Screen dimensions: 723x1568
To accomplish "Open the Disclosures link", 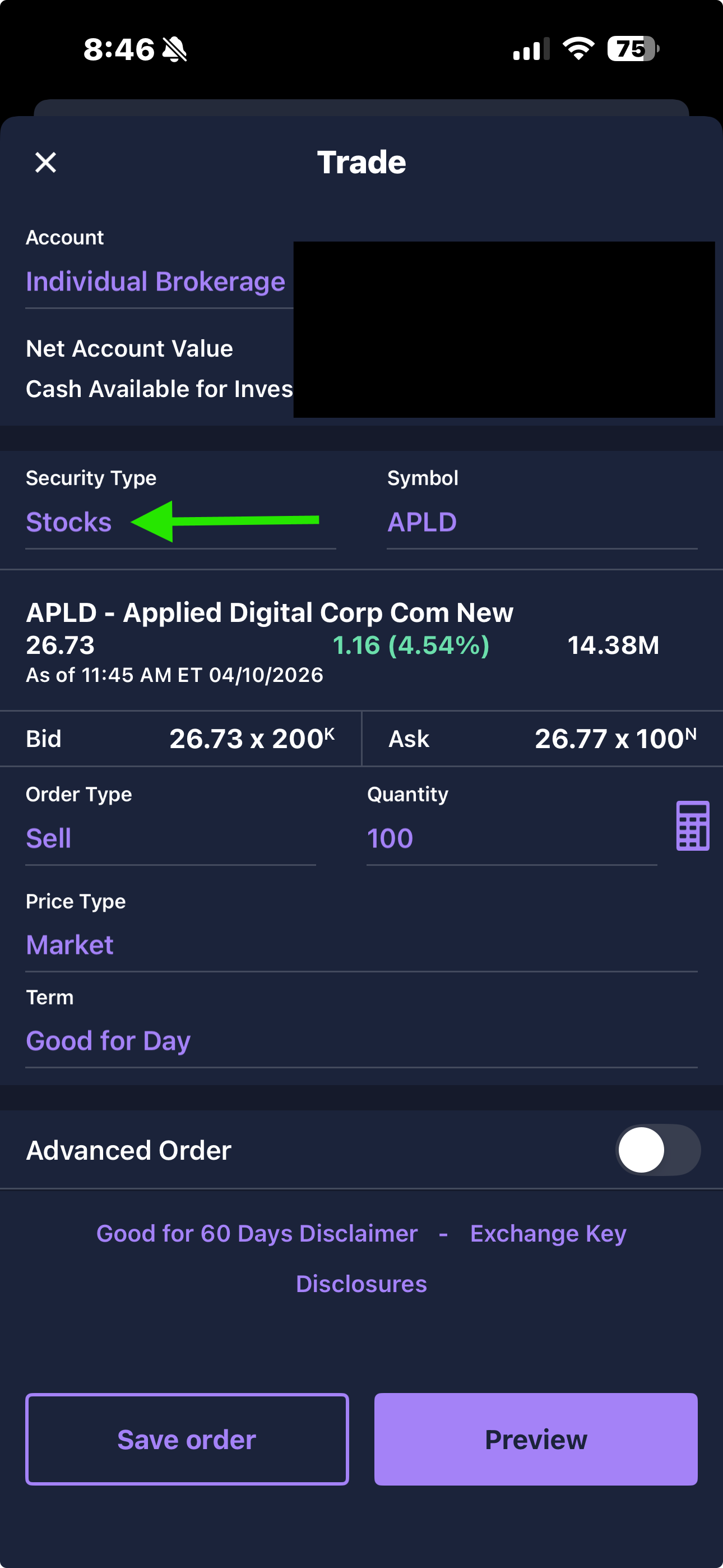I will [x=361, y=1283].
